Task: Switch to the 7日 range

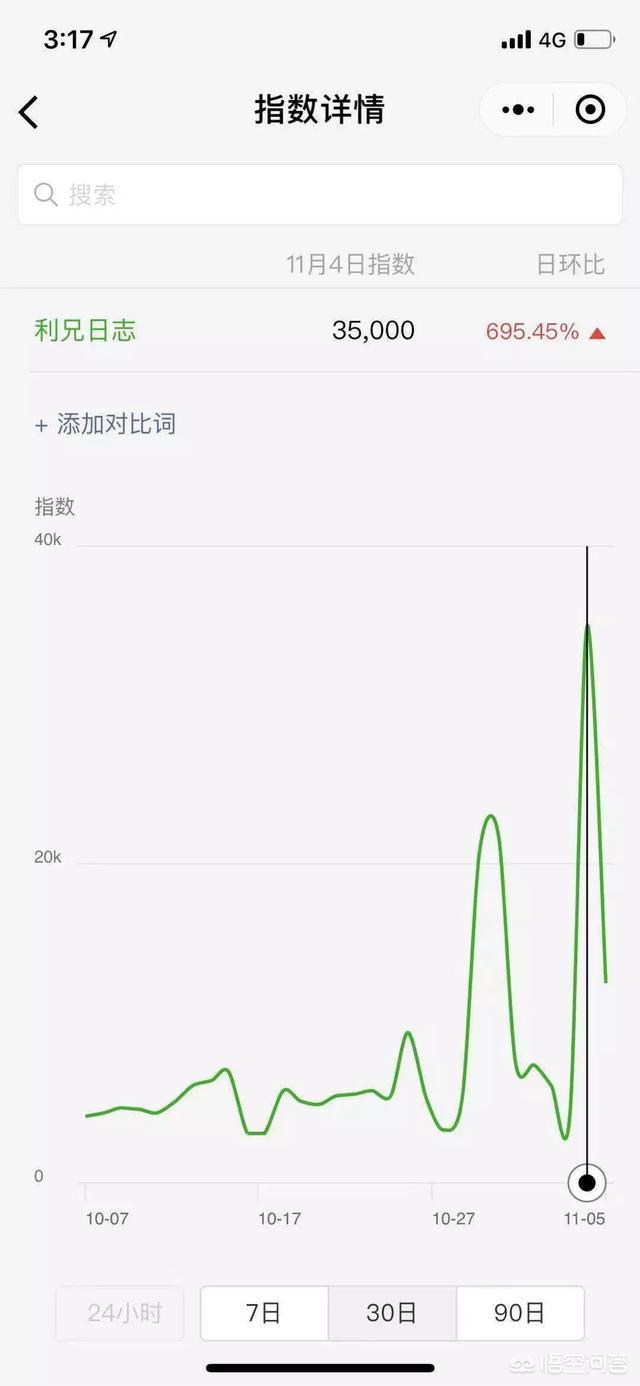Action: [264, 1313]
